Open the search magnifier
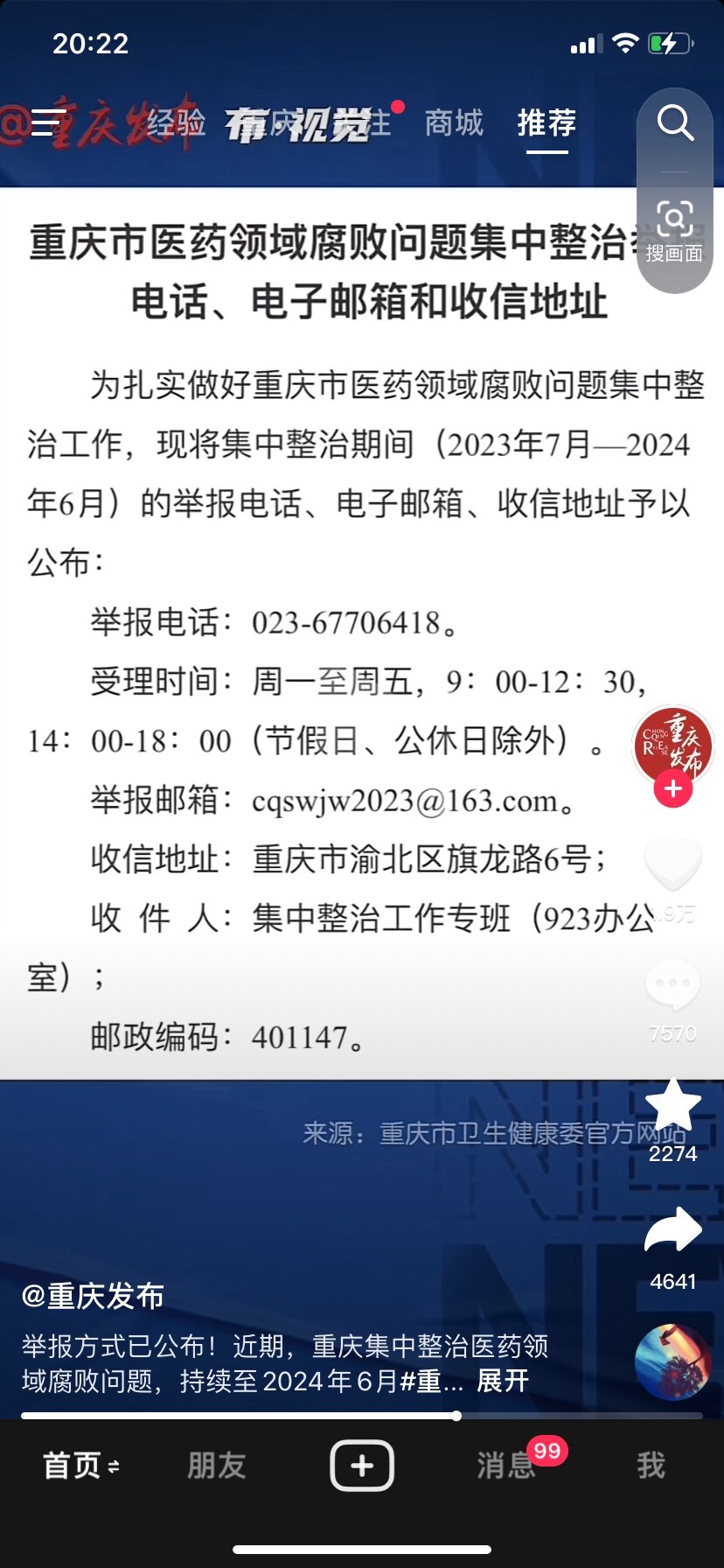The image size is (724, 1568). pyautogui.click(x=675, y=123)
